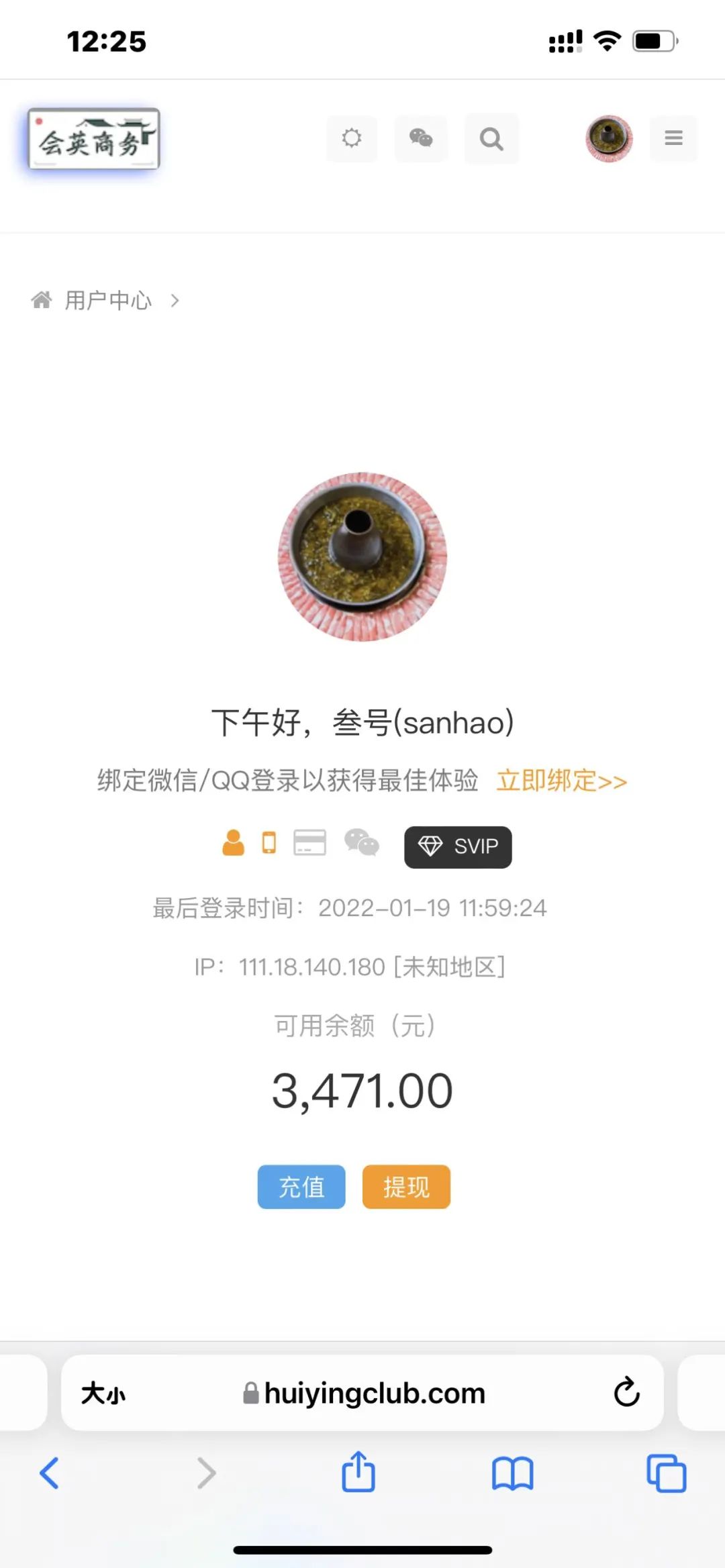Open Safari bookmarks

[512, 1473]
